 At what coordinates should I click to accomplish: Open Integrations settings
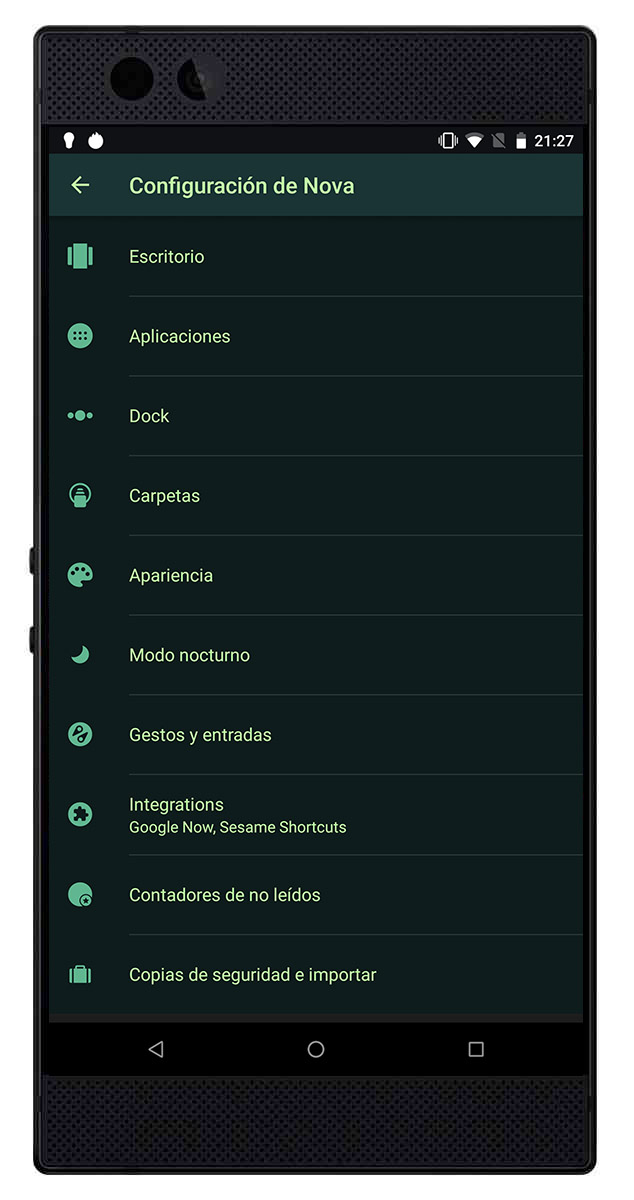click(x=316, y=815)
